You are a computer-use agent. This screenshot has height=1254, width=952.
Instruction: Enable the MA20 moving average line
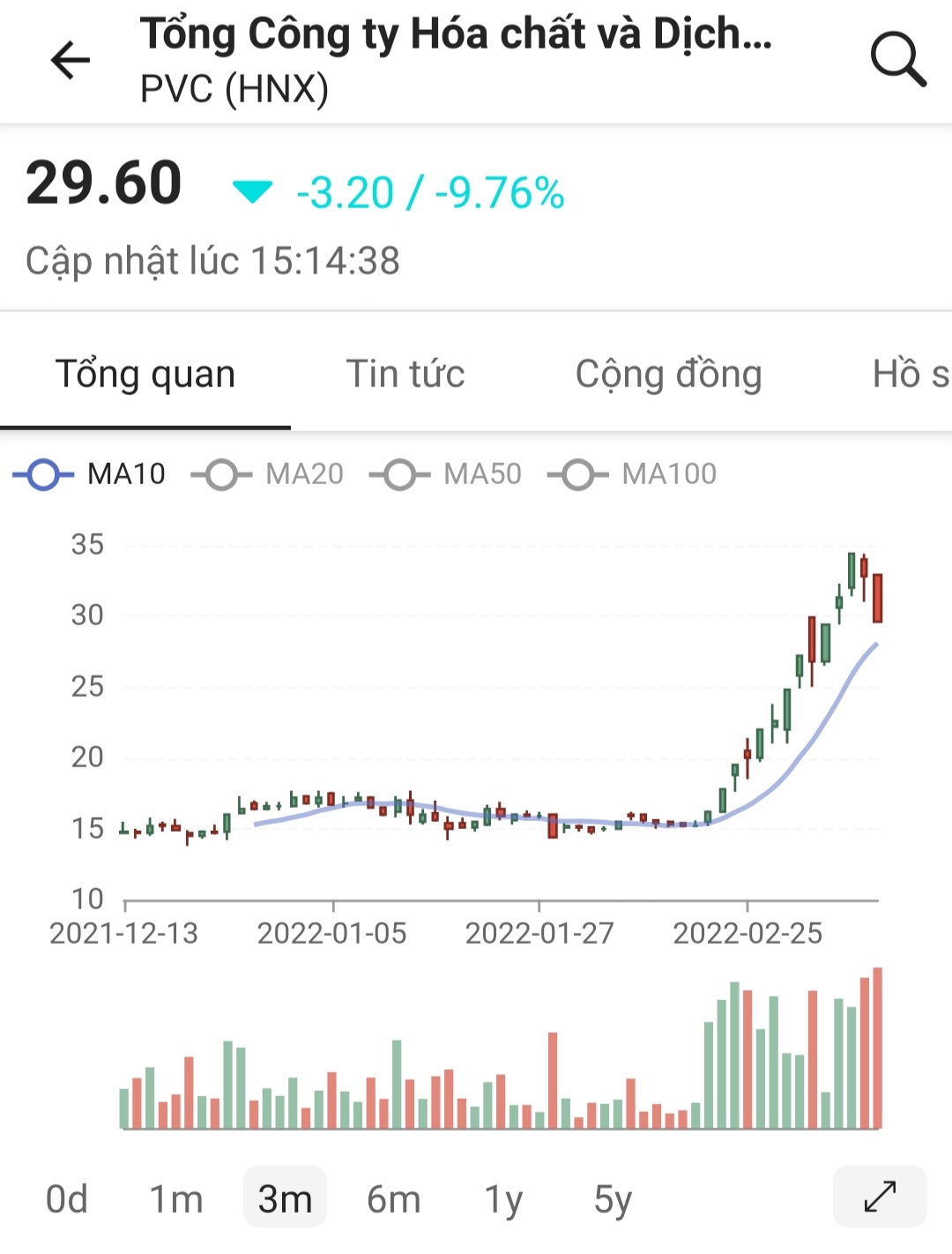pyautogui.click(x=268, y=474)
